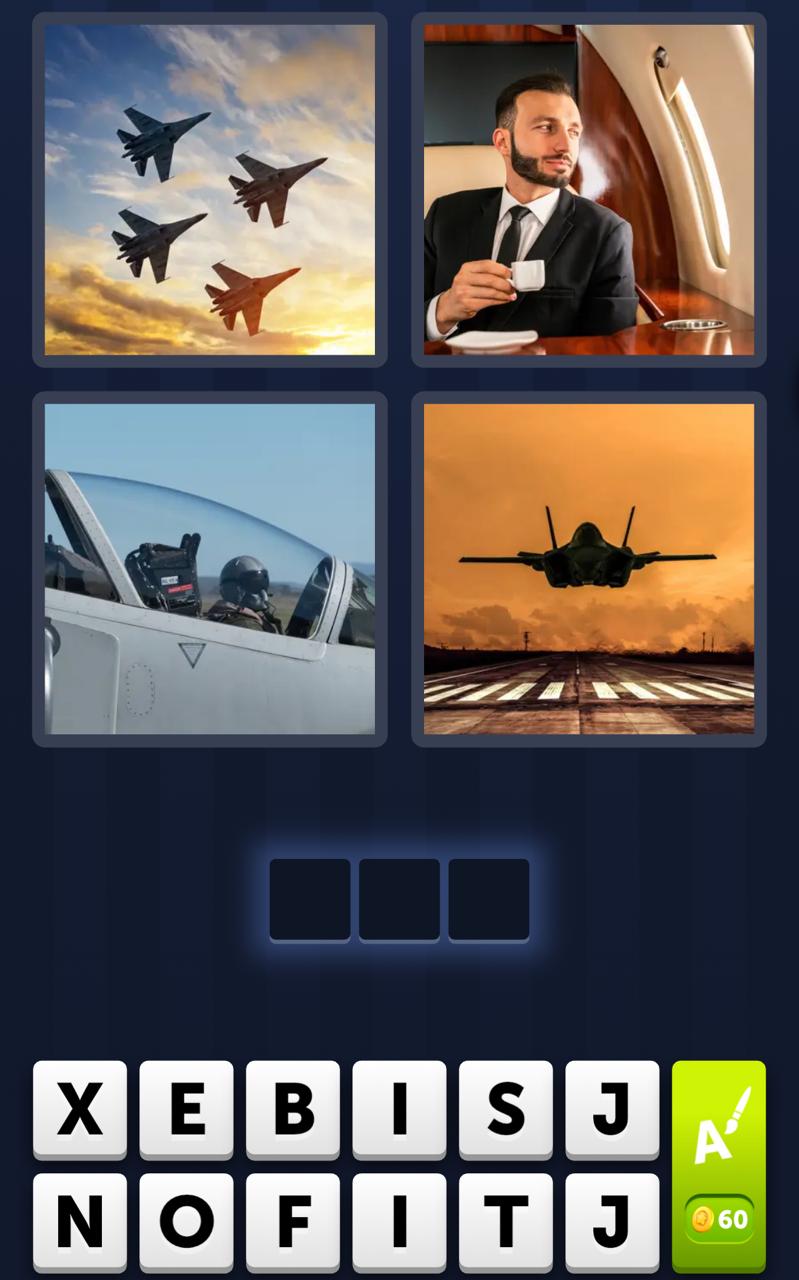
Task: Tap the second letter tile J
Action: point(610,1220)
